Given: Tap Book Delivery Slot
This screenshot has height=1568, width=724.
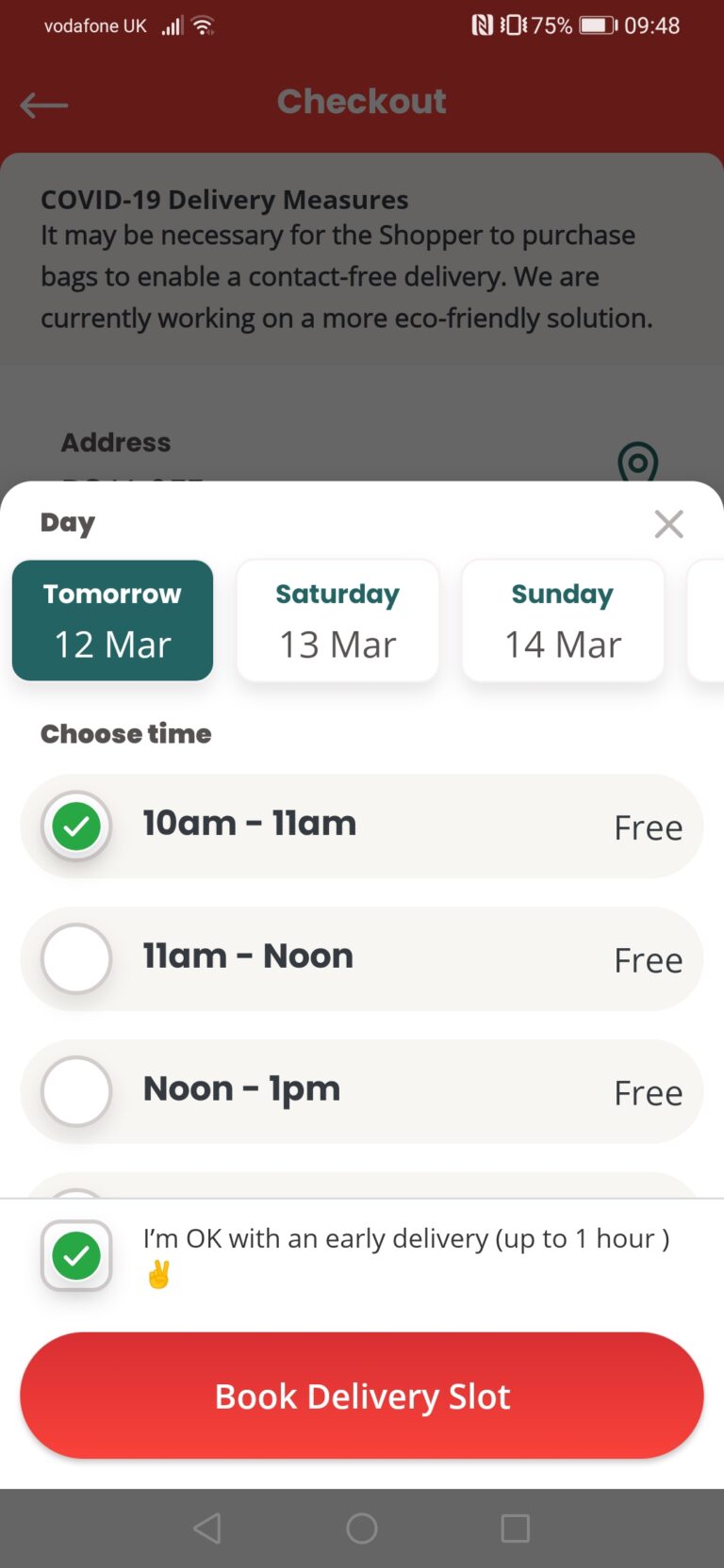Looking at the screenshot, I should (x=362, y=1396).
